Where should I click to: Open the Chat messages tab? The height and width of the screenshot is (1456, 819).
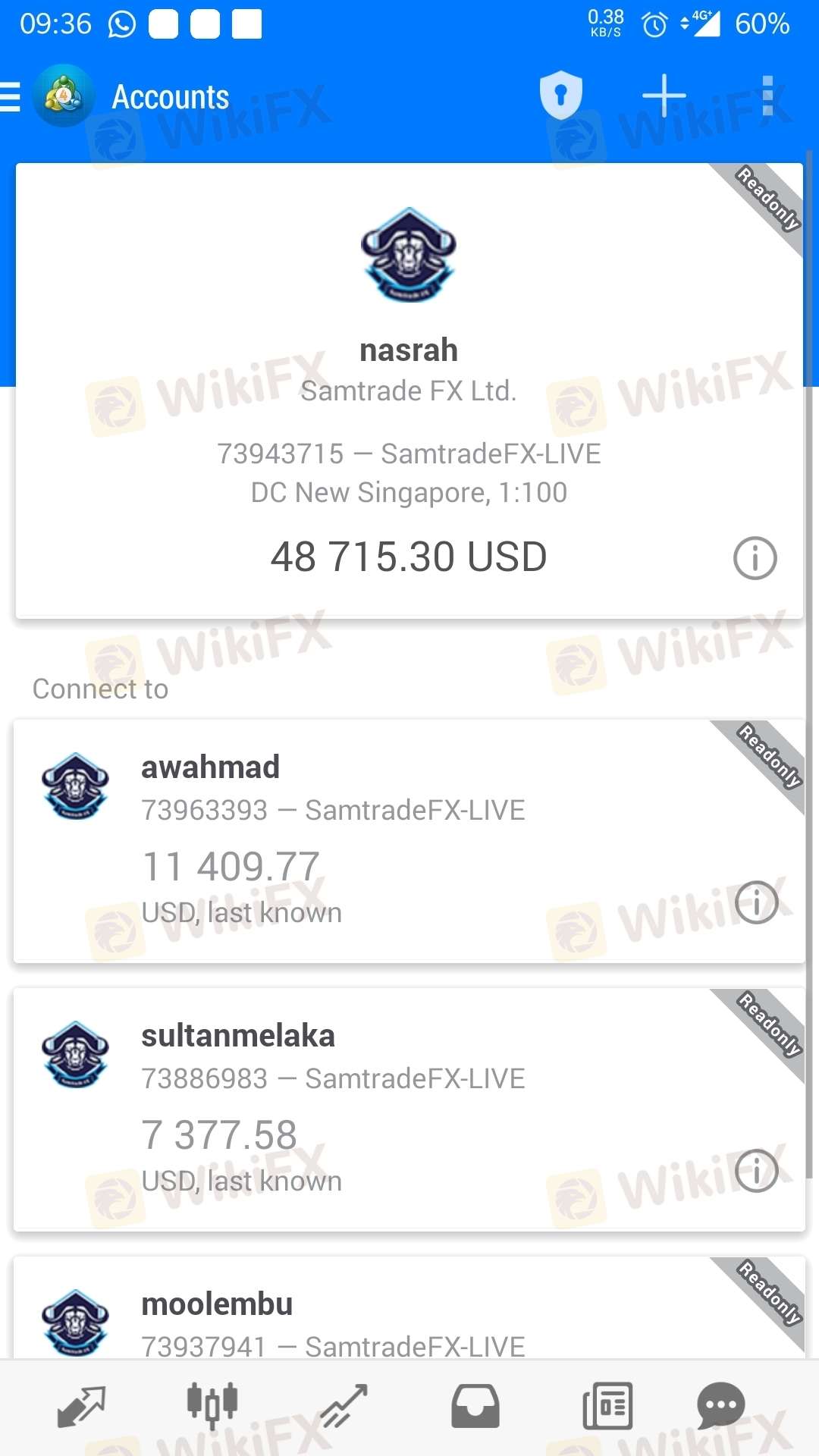pos(720,1407)
